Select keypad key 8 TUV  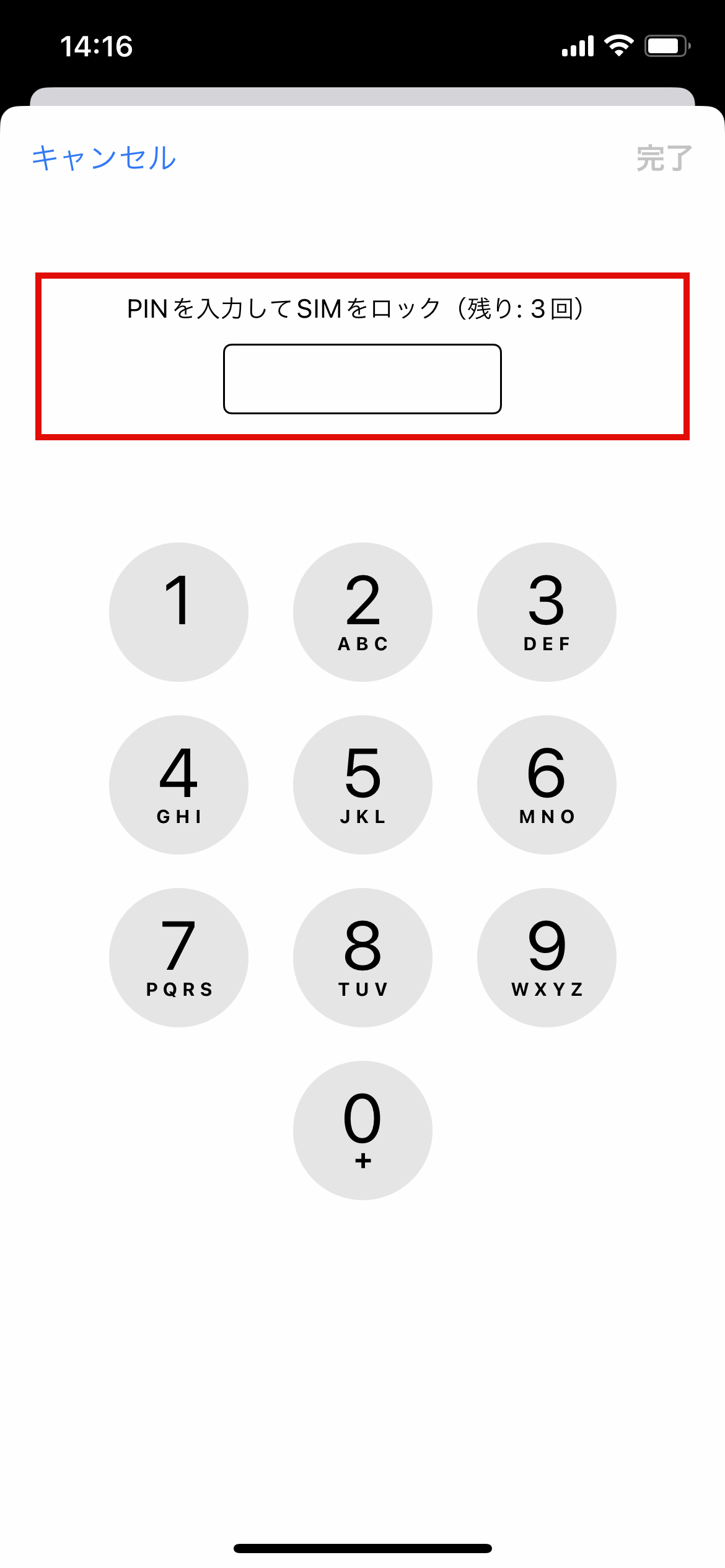pos(362,957)
